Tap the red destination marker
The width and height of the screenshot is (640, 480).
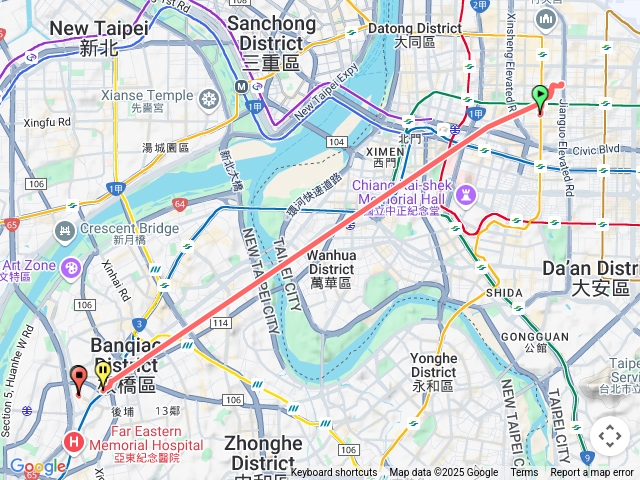click(x=79, y=380)
